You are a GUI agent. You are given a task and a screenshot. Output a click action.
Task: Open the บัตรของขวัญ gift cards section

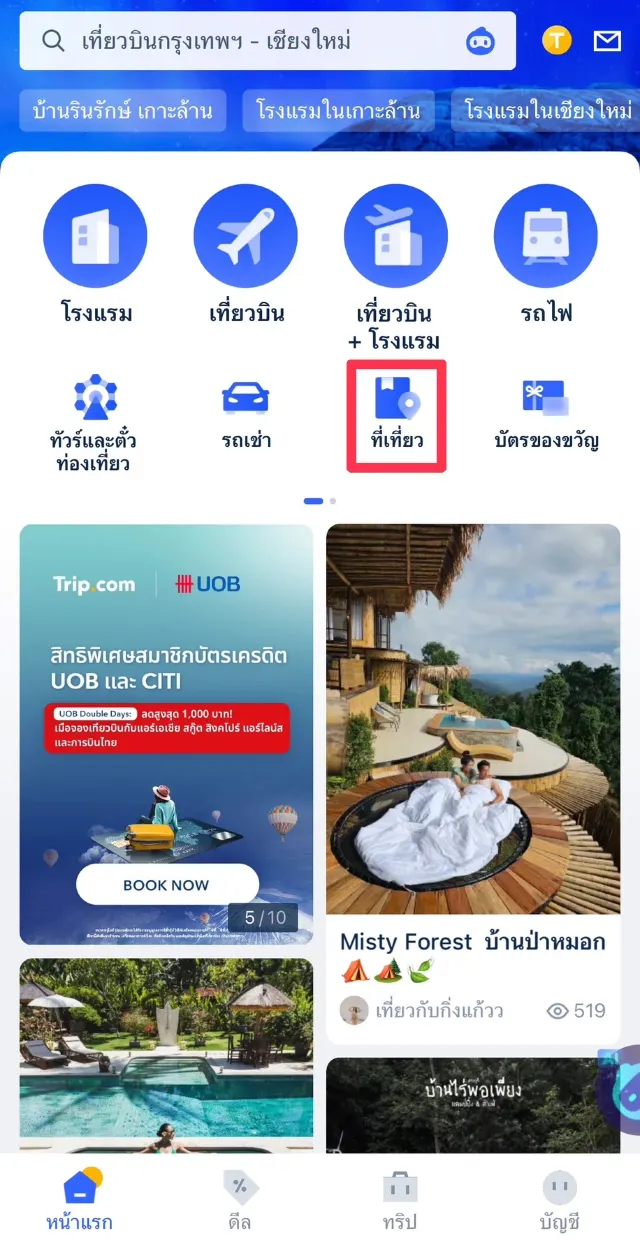pos(546,412)
